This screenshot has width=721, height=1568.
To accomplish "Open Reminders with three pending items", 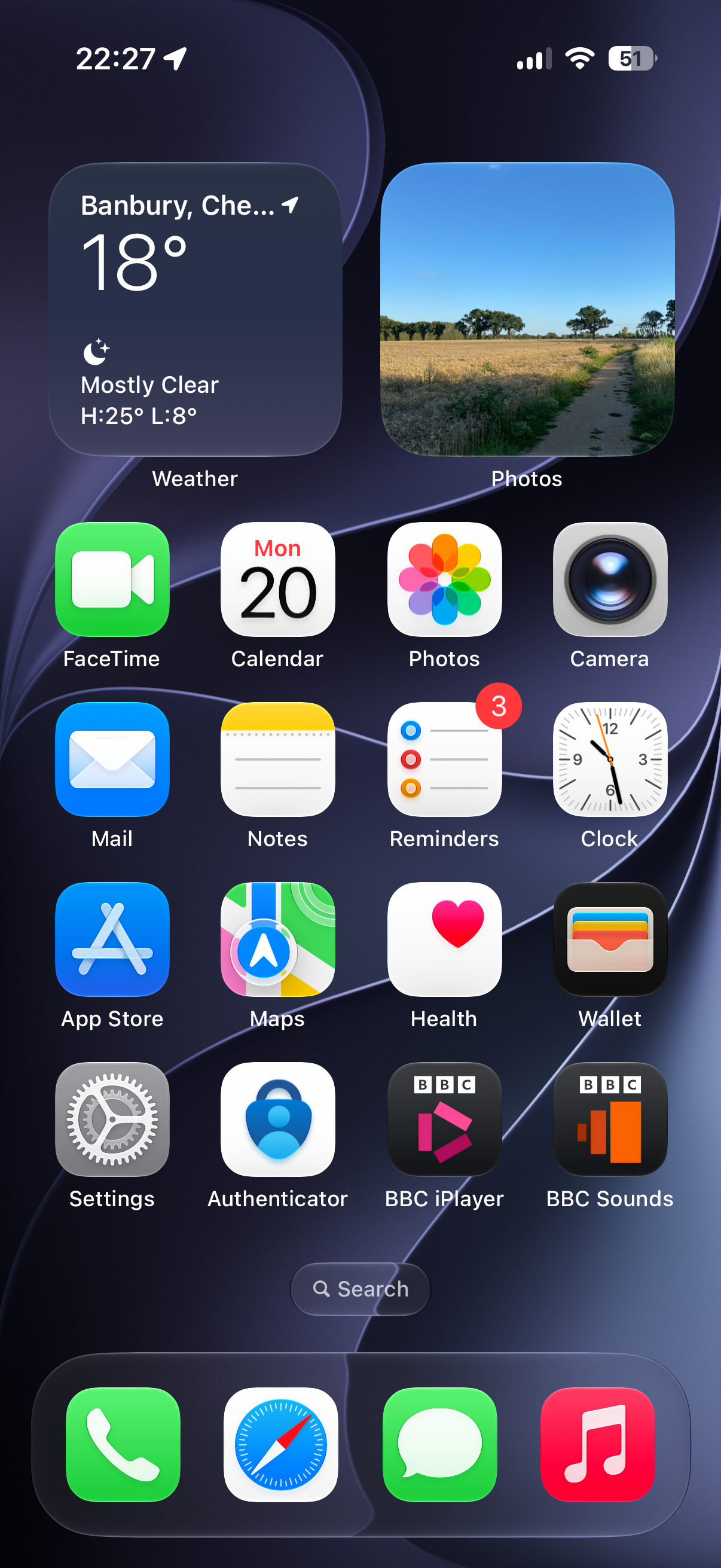I will pyautogui.click(x=444, y=759).
